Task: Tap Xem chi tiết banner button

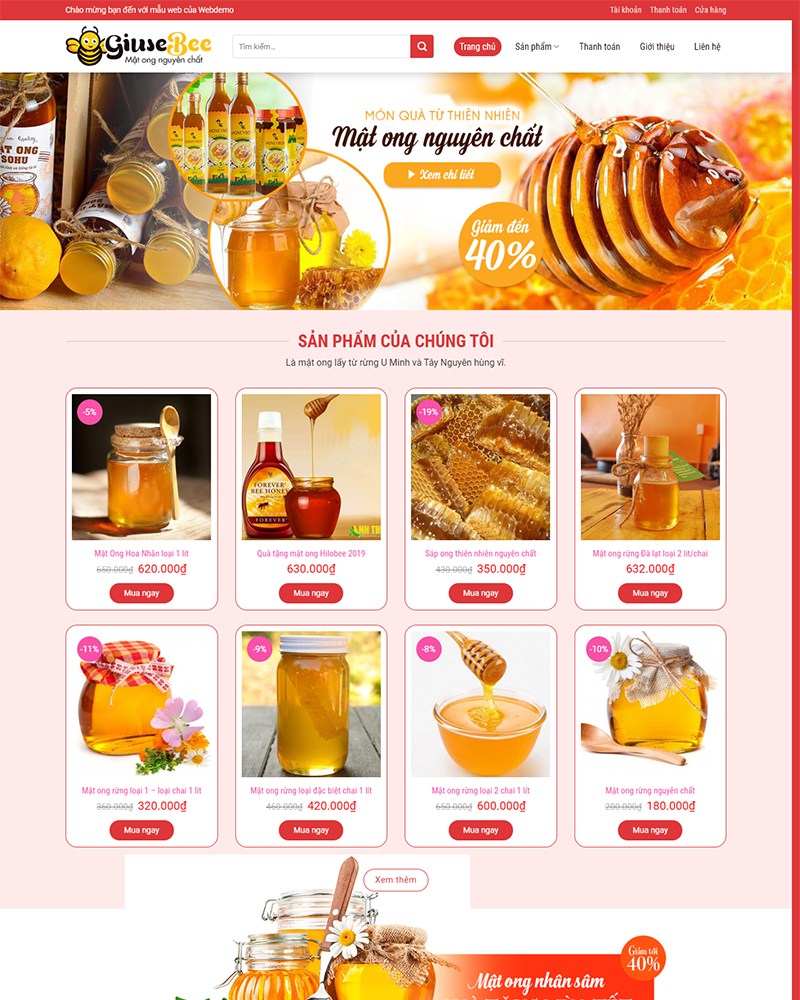Action: tap(442, 175)
